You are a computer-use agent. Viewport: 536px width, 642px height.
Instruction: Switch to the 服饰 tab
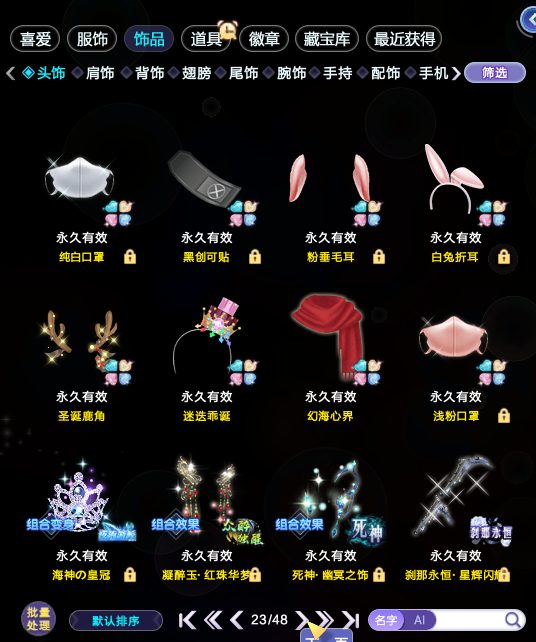92,39
